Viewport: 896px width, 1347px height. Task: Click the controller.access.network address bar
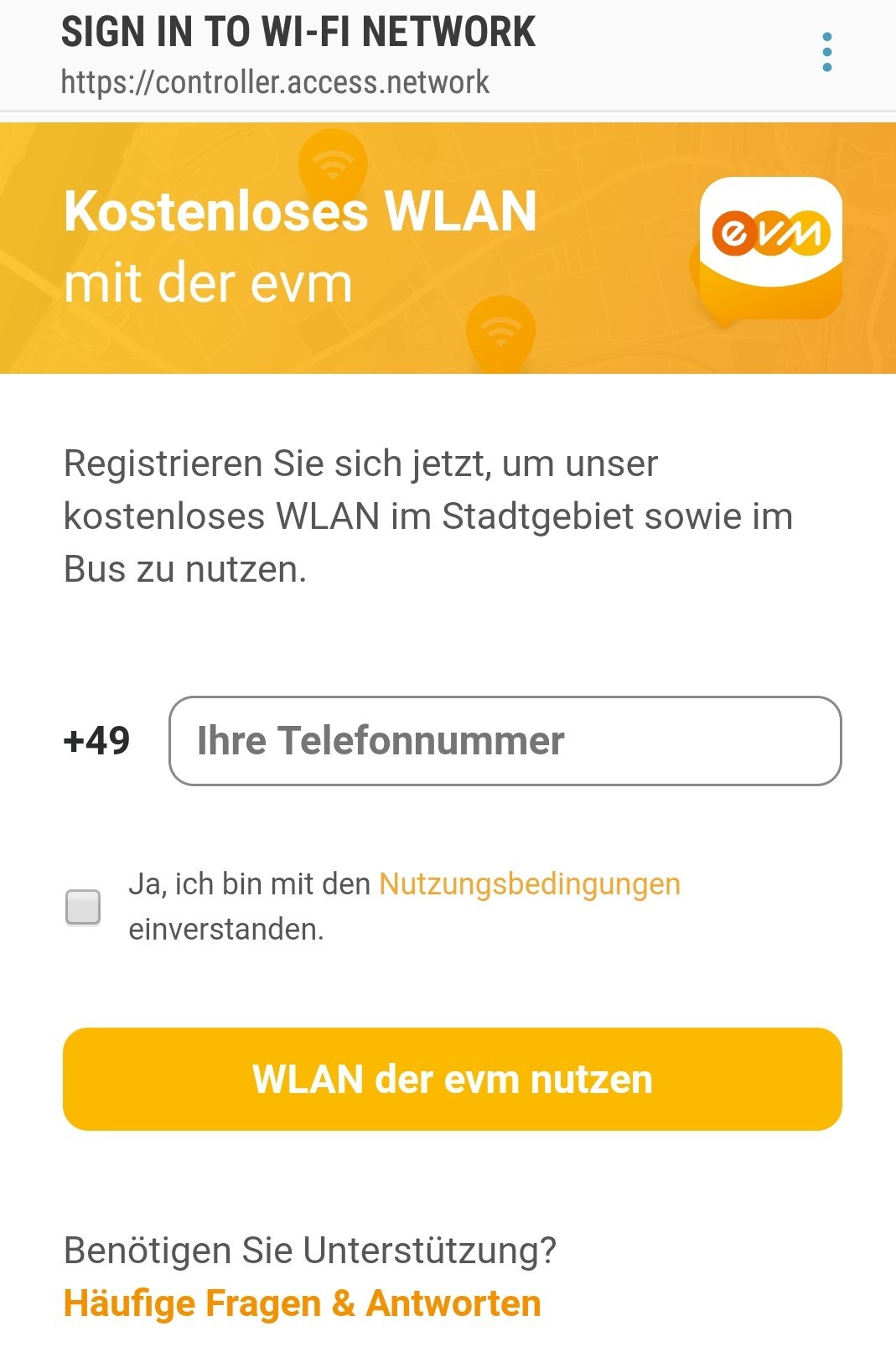(275, 82)
